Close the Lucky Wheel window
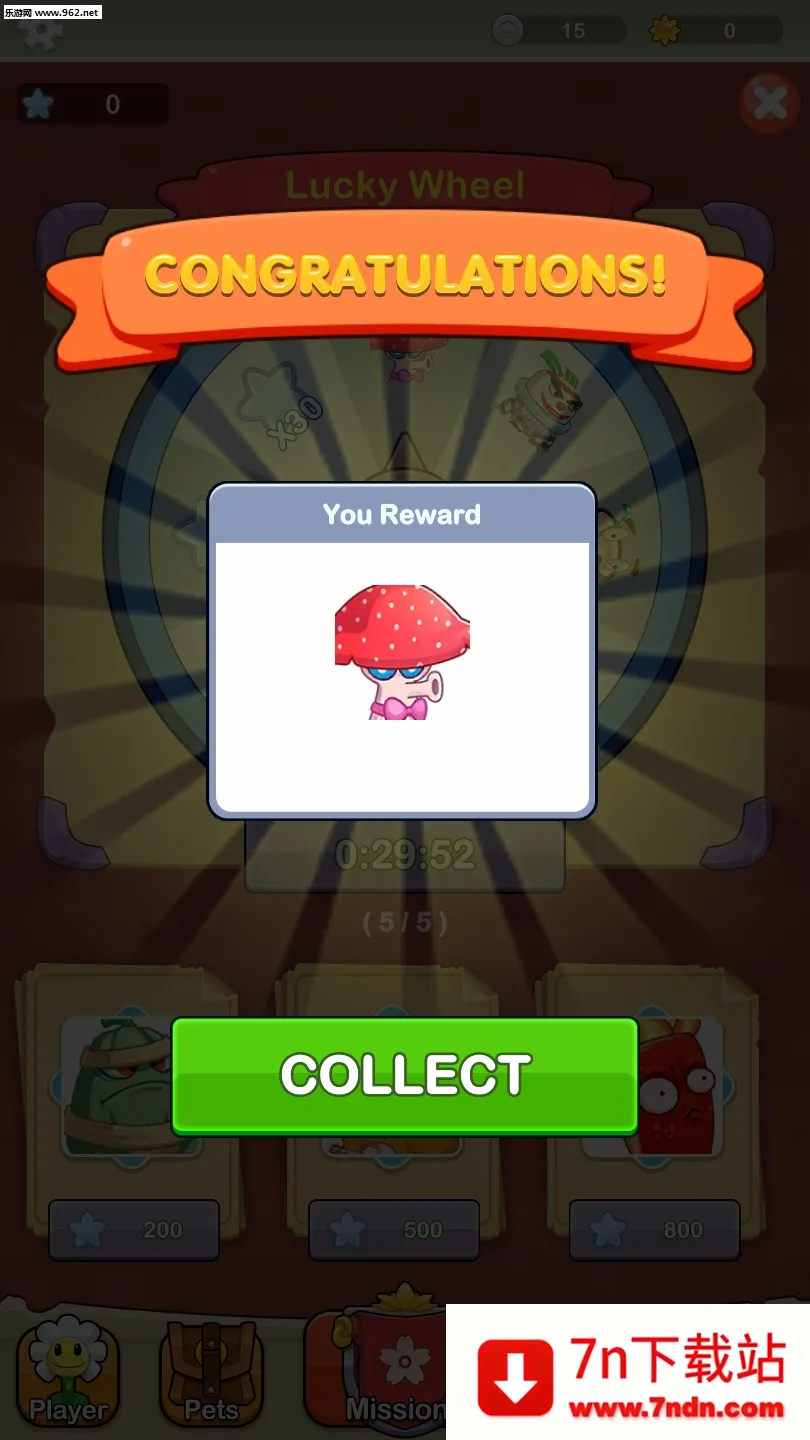 click(768, 102)
